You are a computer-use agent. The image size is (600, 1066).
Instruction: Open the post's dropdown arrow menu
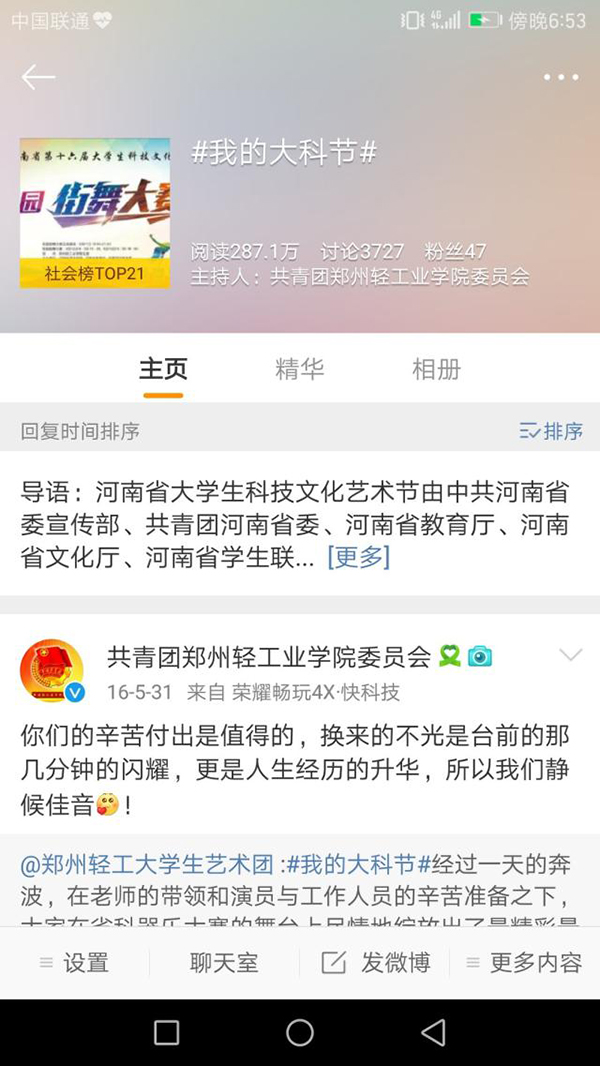(x=570, y=656)
